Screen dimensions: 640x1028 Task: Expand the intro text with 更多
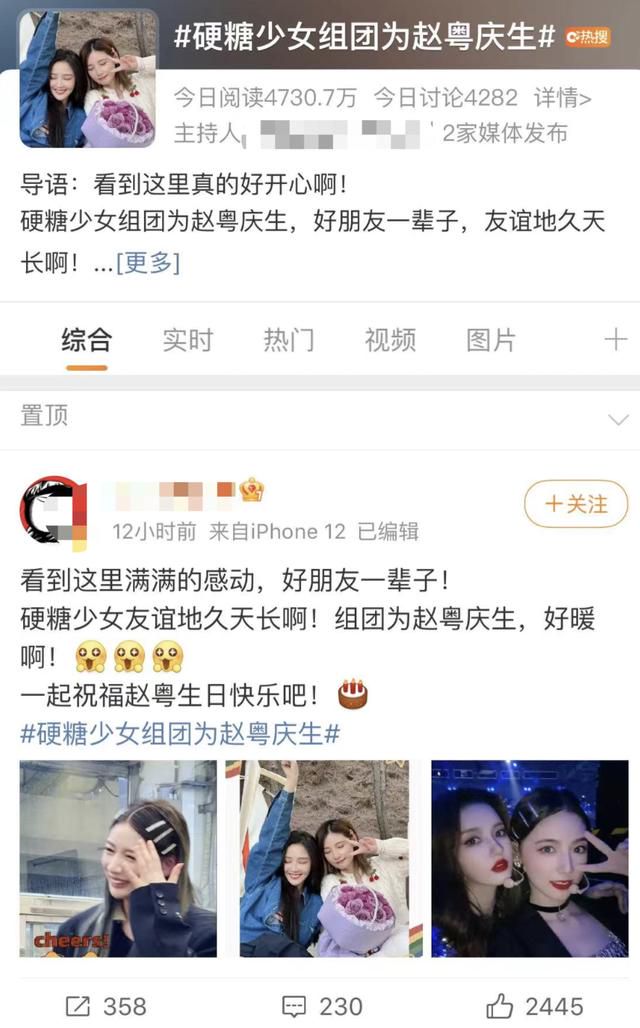pyautogui.click(x=148, y=263)
